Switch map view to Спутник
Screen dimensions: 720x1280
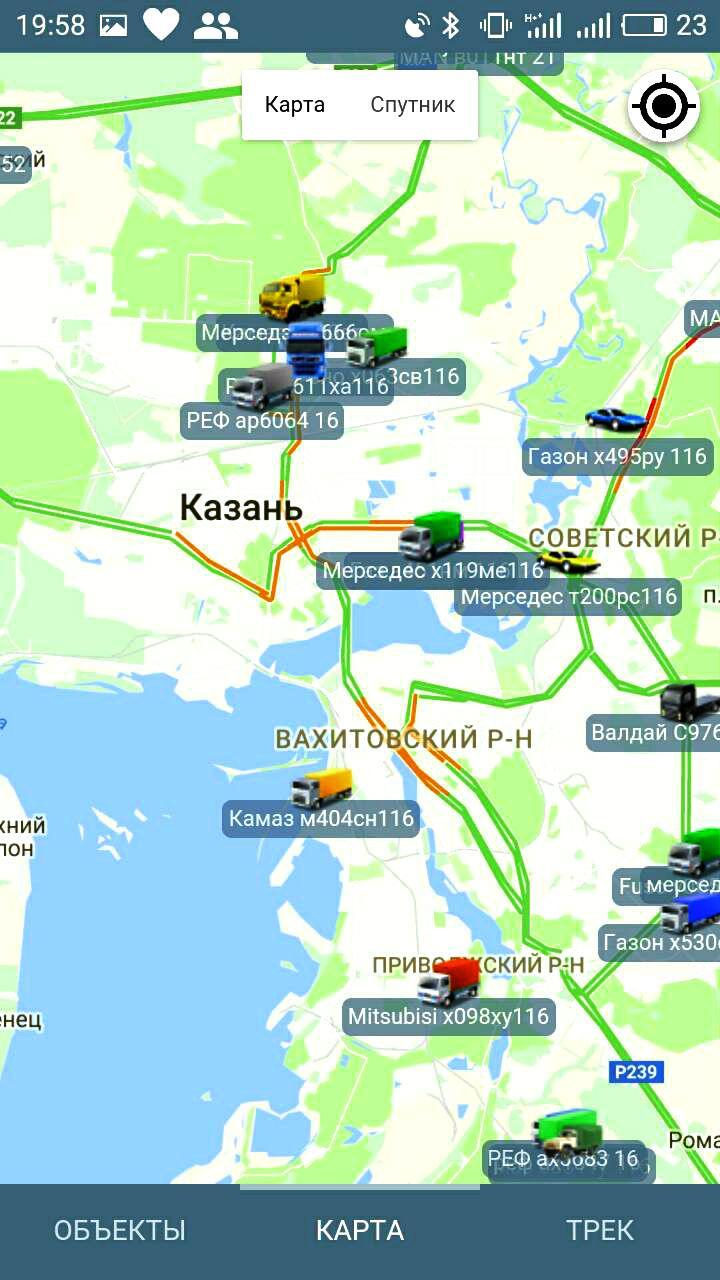point(412,105)
